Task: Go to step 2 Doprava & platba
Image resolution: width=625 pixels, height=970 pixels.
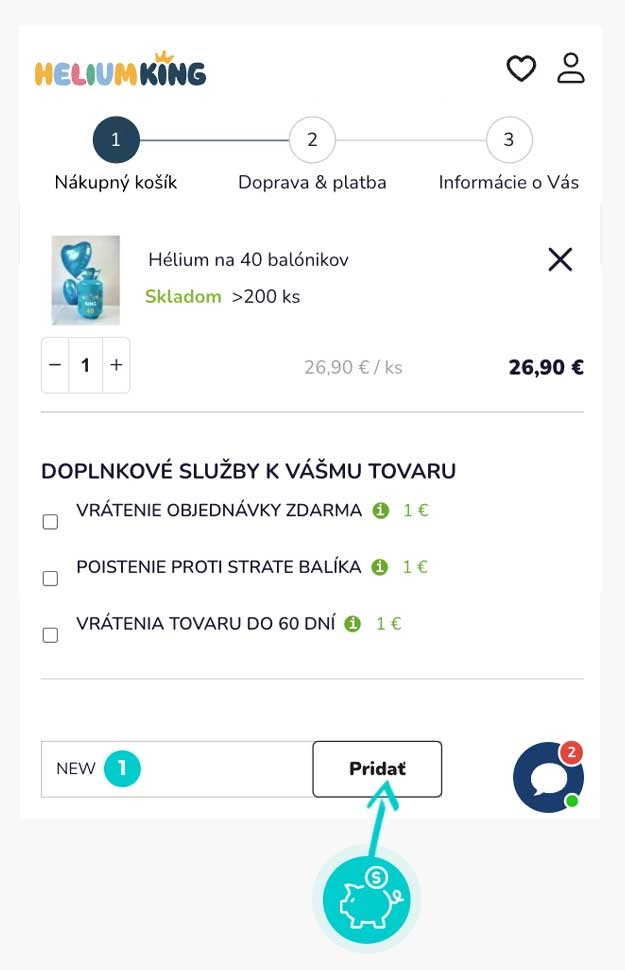Action: 312,140
